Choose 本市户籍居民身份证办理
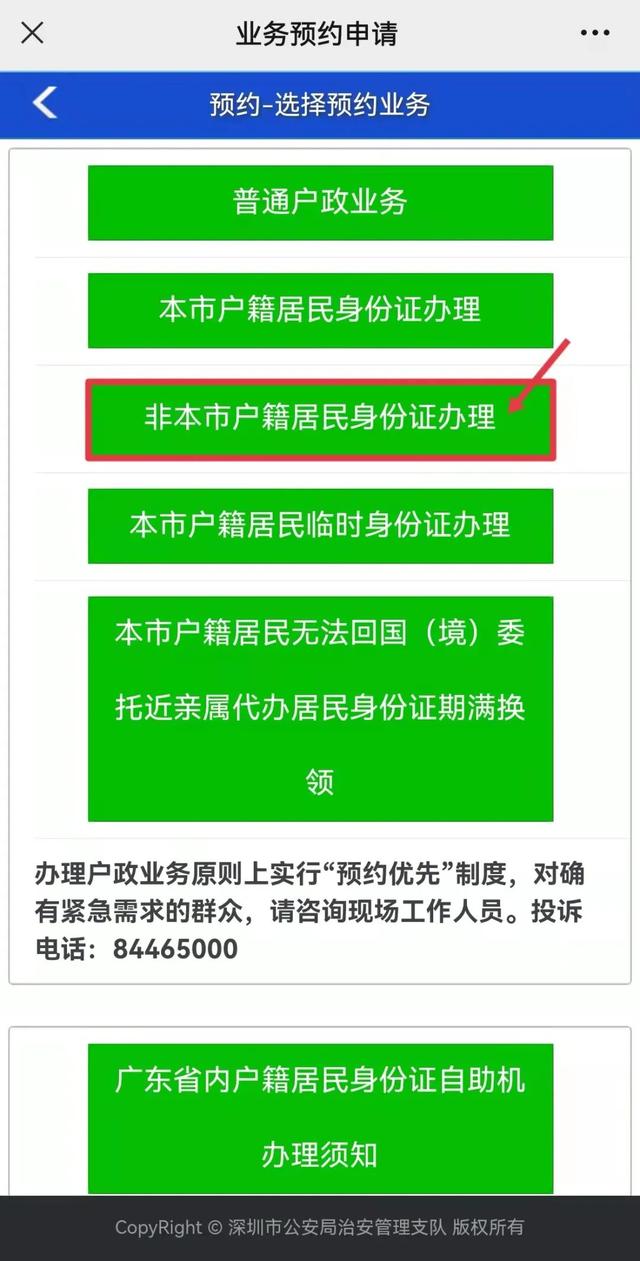Image resolution: width=640 pixels, height=1261 pixels. coord(320,310)
